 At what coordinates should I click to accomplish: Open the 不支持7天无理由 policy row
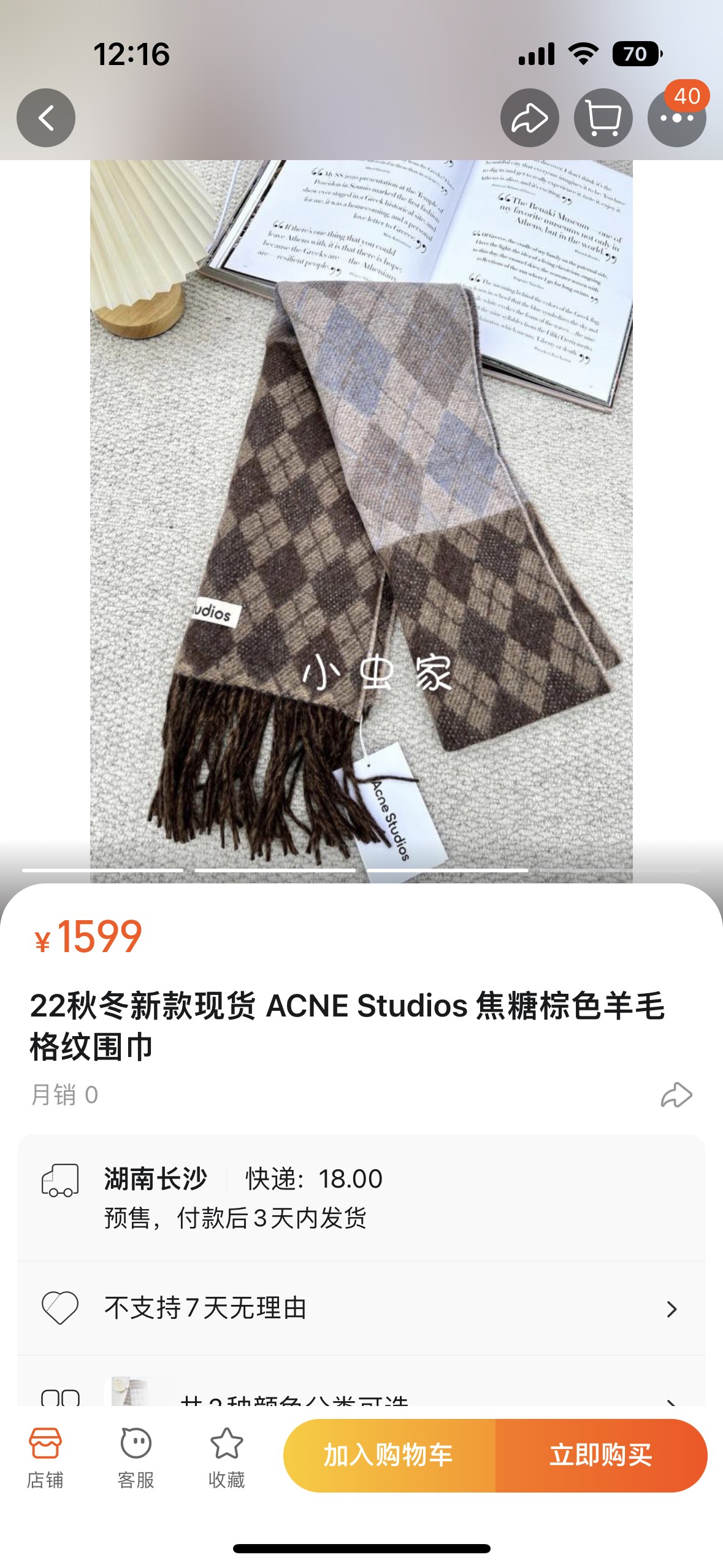[361, 1309]
